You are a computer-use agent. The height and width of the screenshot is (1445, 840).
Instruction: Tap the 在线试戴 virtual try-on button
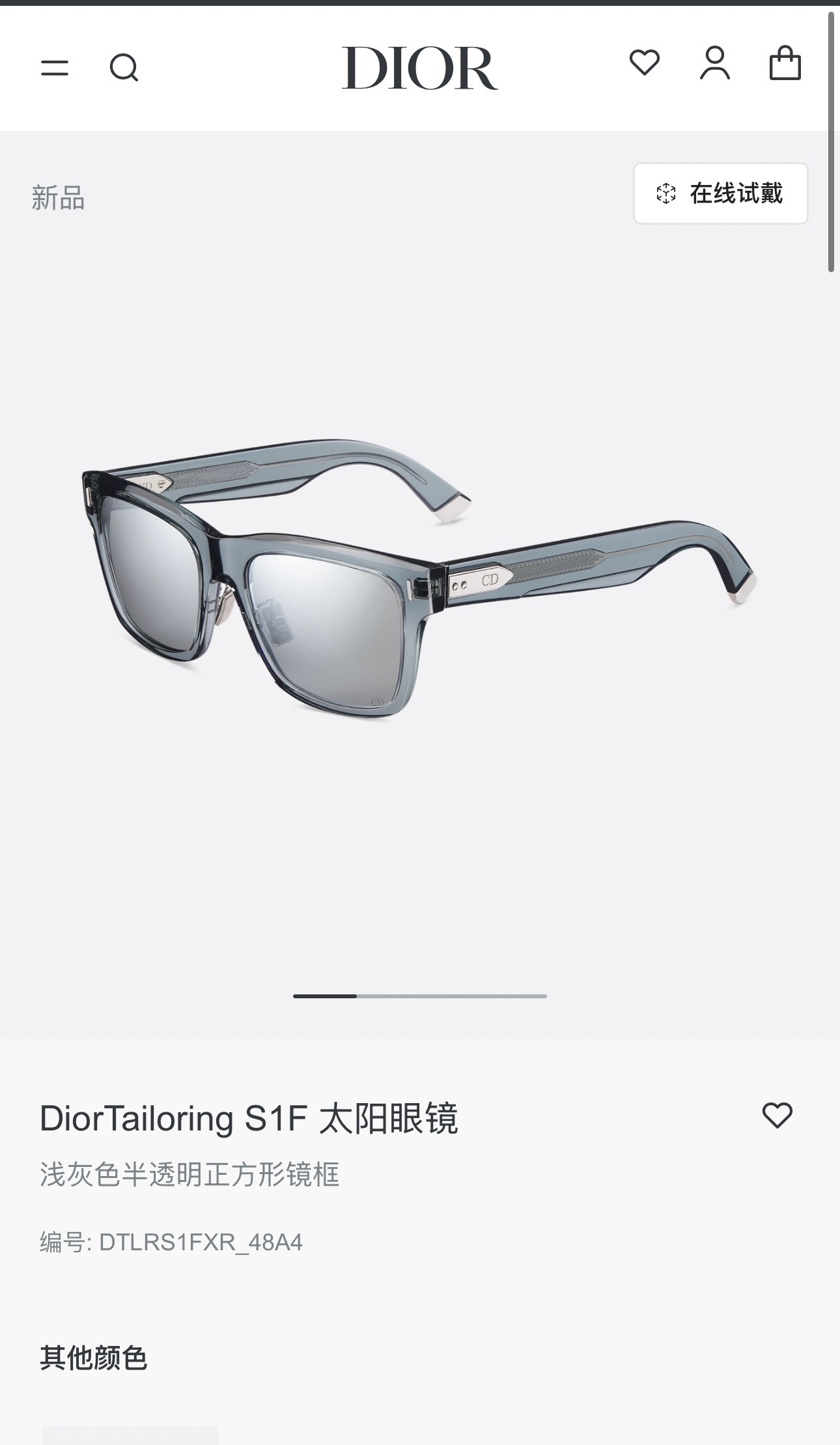coord(721,193)
